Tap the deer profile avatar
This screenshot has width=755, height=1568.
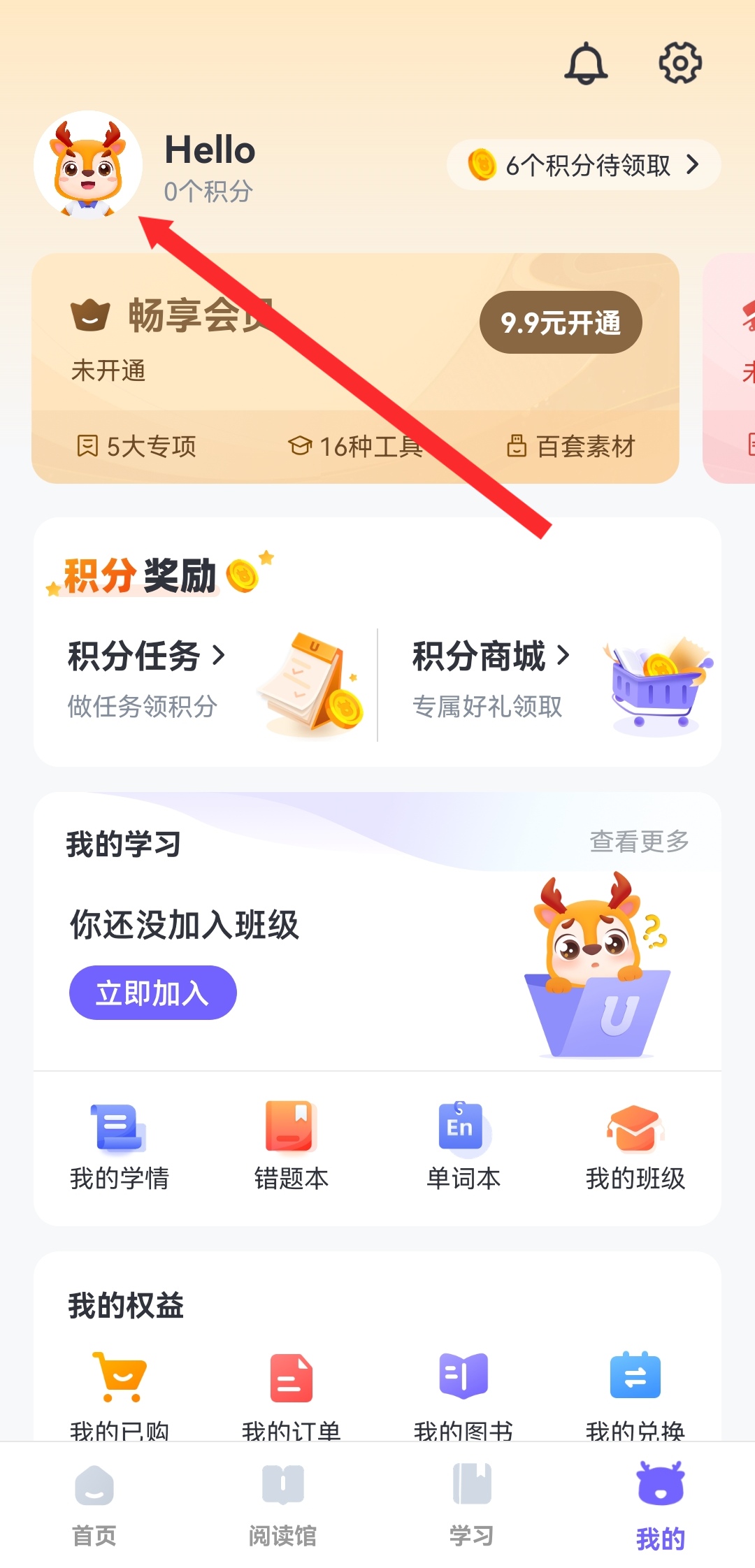pyautogui.click(x=88, y=165)
